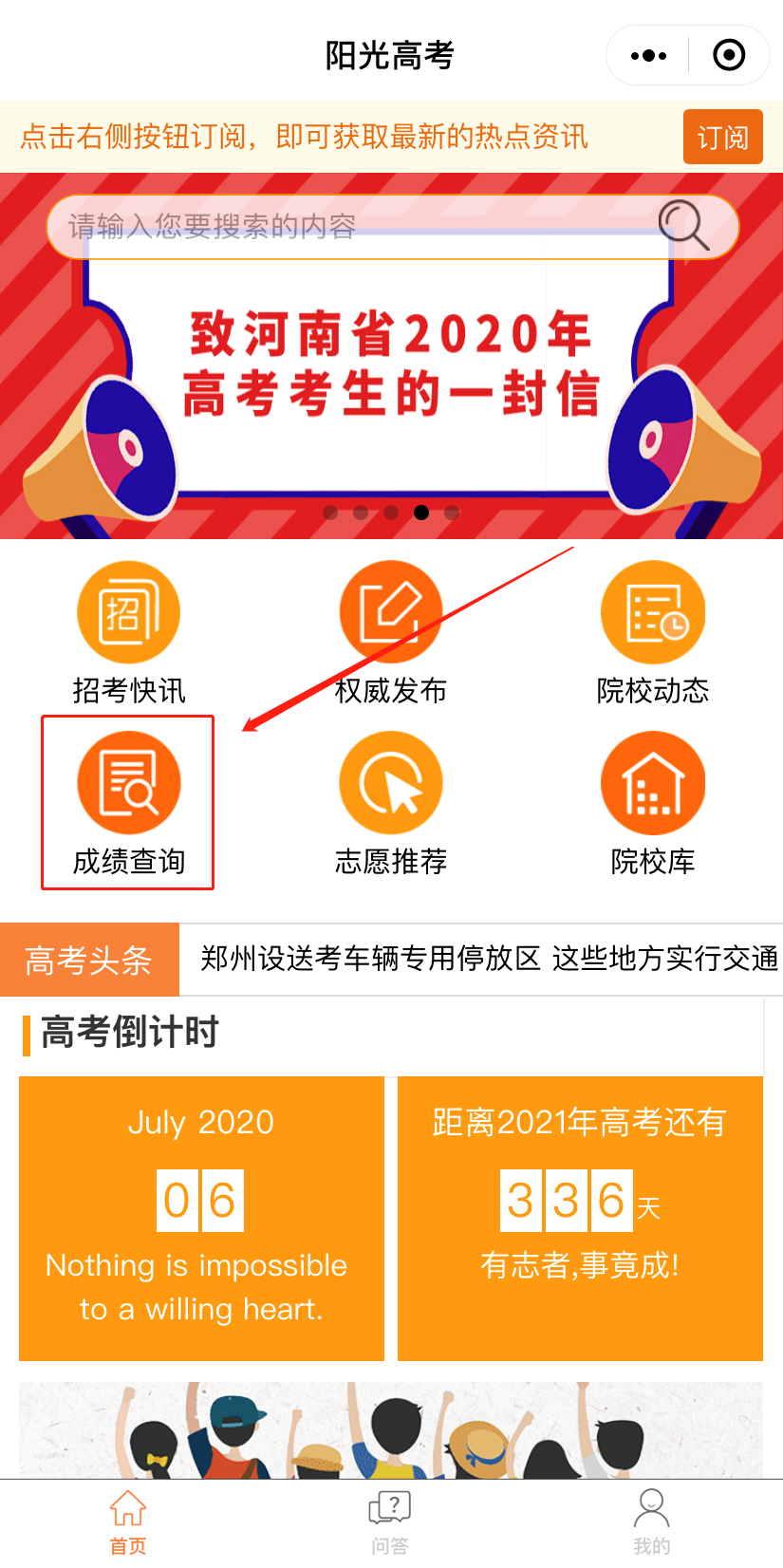
Task: Open the 致河南省2020年高考考生的一封信 banner
Action: click(391, 365)
